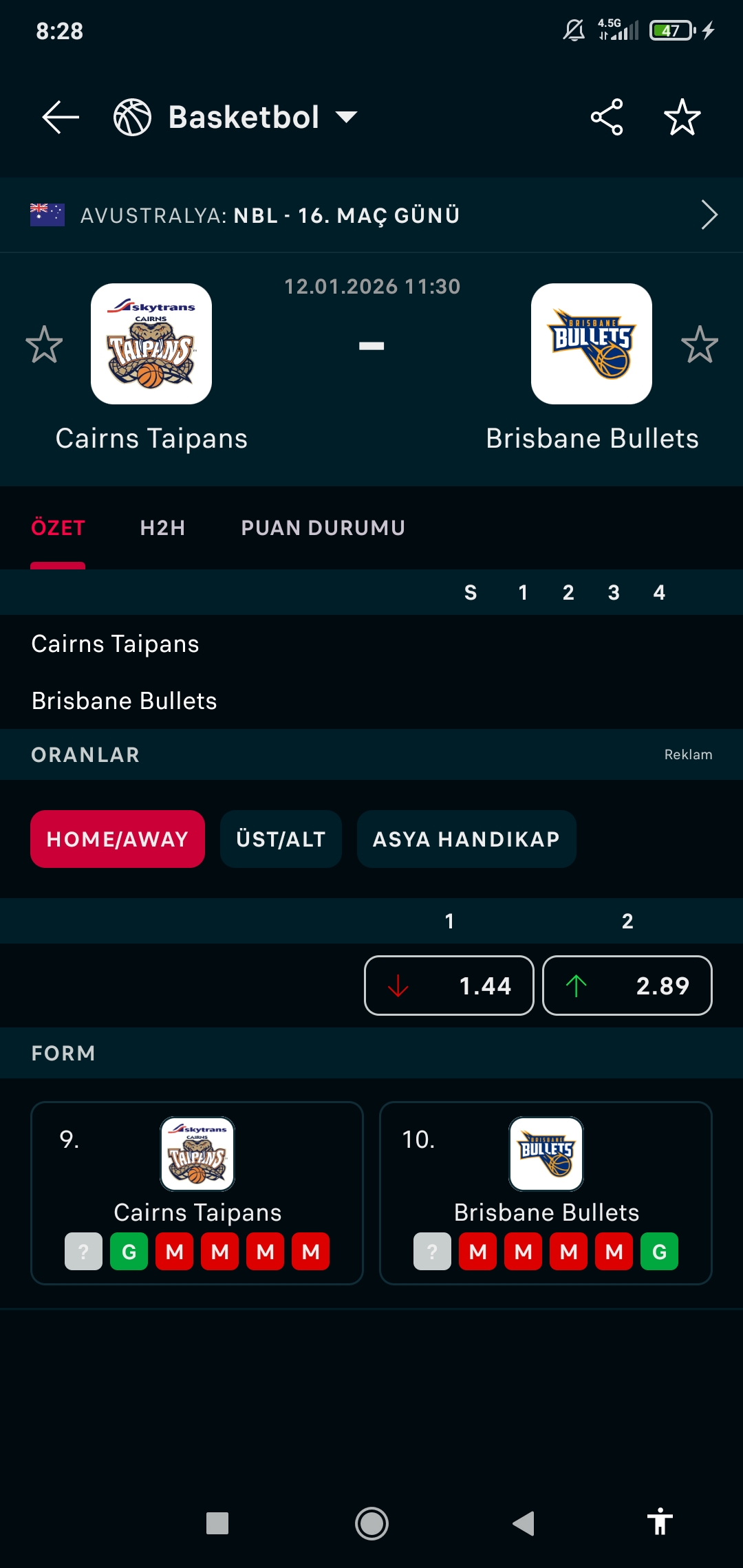Select the Üst/Alt odds chip
Viewport: 743px width, 1568px height.
tap(281, 839)
